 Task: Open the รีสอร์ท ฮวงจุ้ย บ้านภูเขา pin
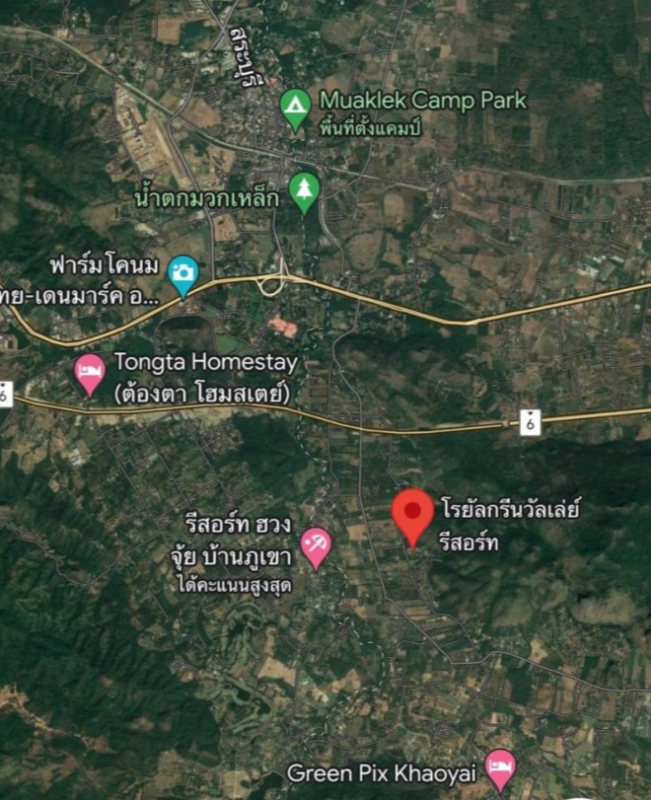[317, 546]
